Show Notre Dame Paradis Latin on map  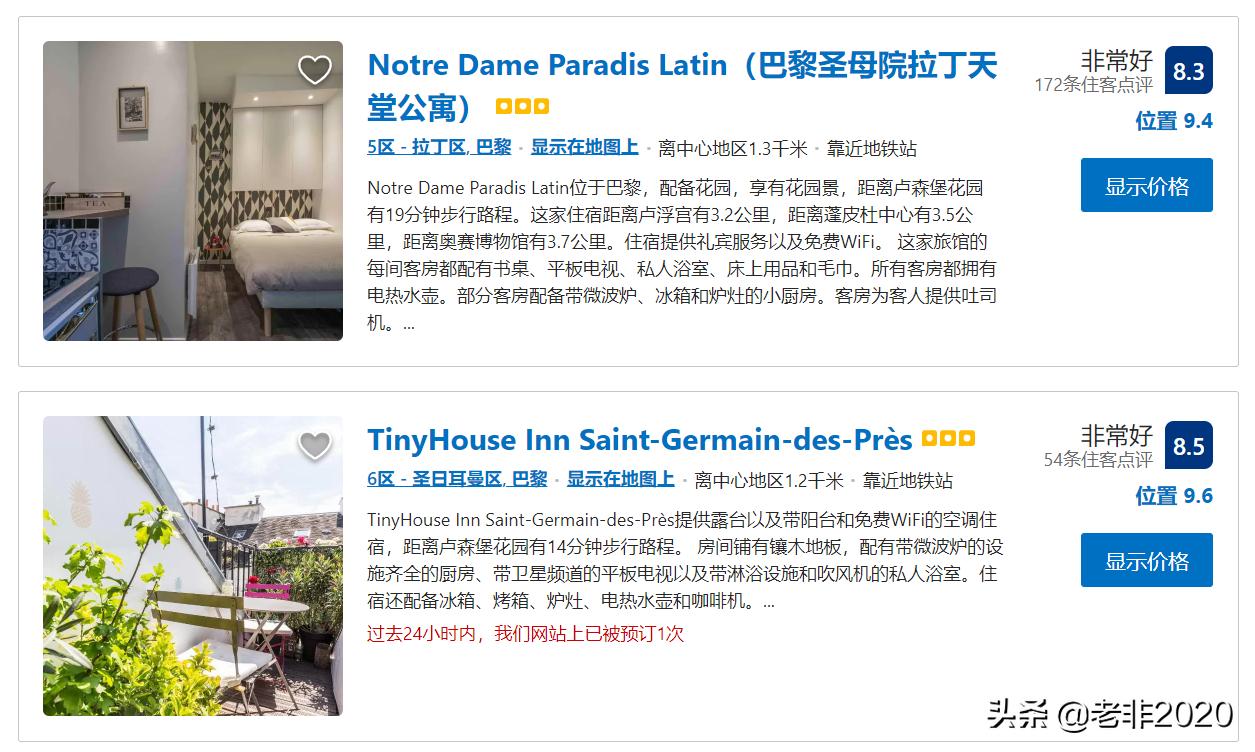[x=584, y=147]
